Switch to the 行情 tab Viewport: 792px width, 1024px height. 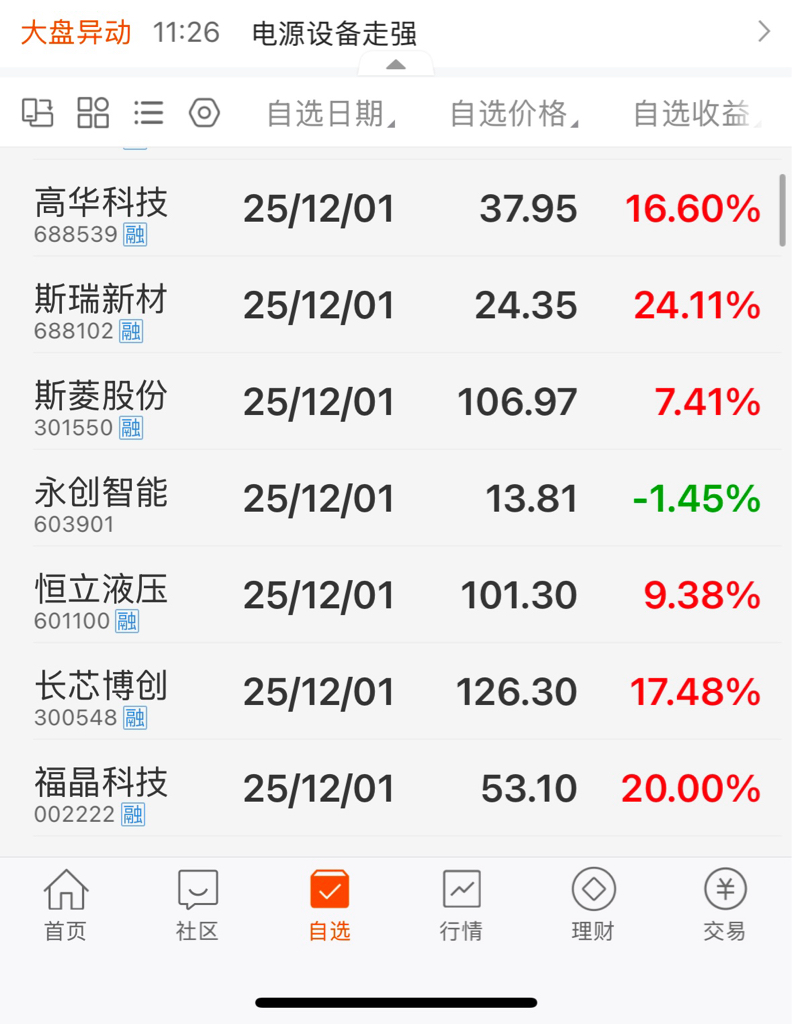(461, 904)
